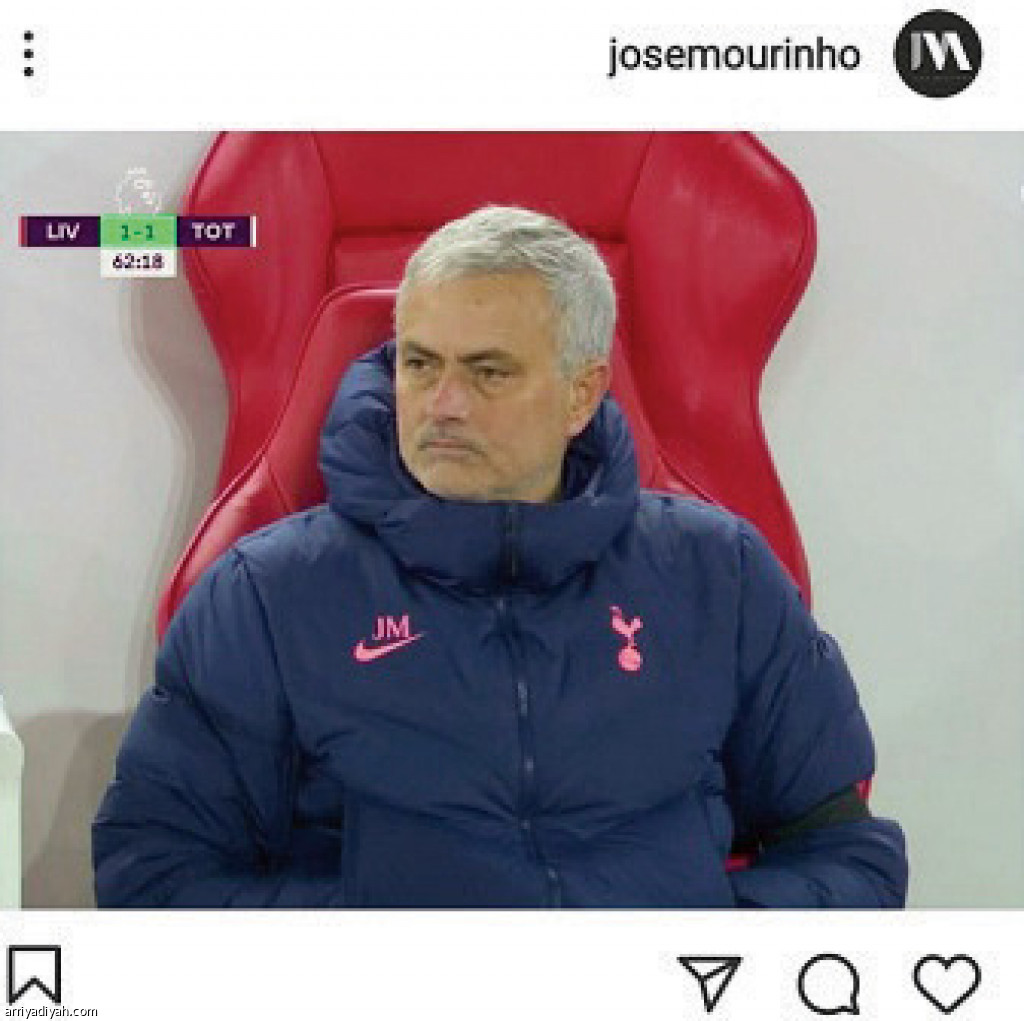Open the post photo
Screen dimensions: 1024x1021
[512, 520]
